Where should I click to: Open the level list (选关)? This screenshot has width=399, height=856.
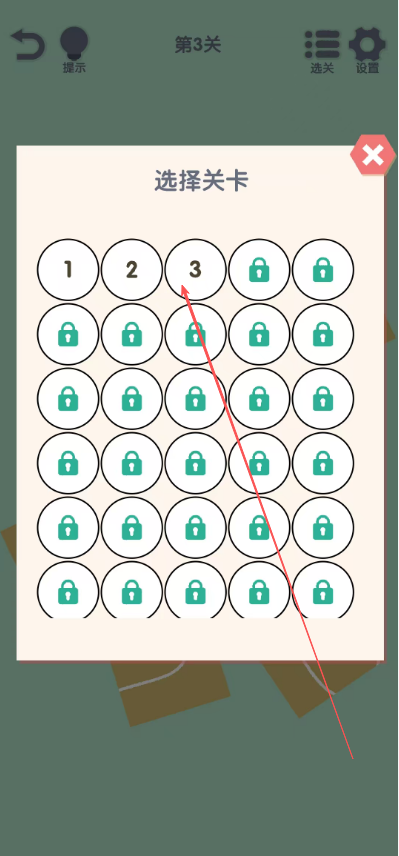coord(322,52)
